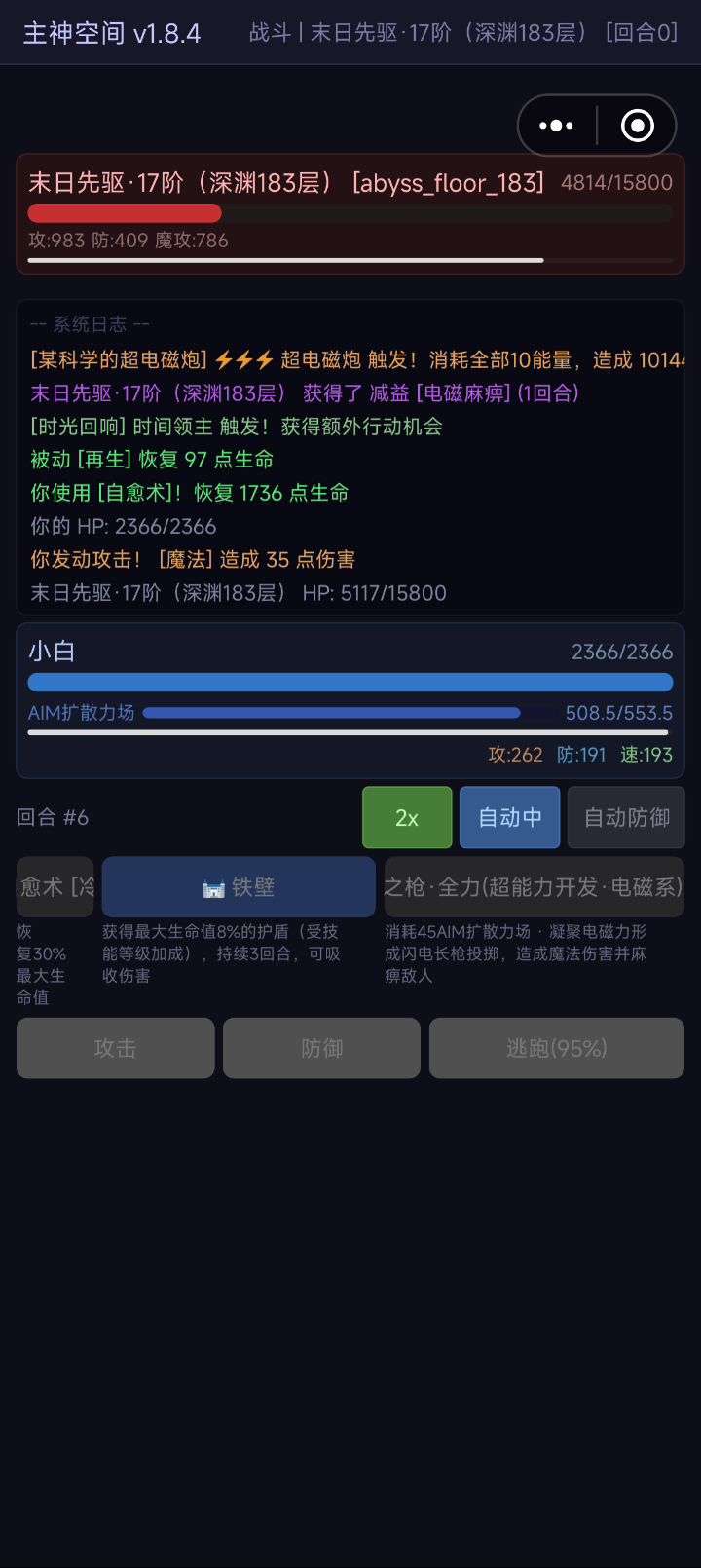Choose 防御 to defend this turn
Screen dimensions: 701x1568
click(321, 1048)
